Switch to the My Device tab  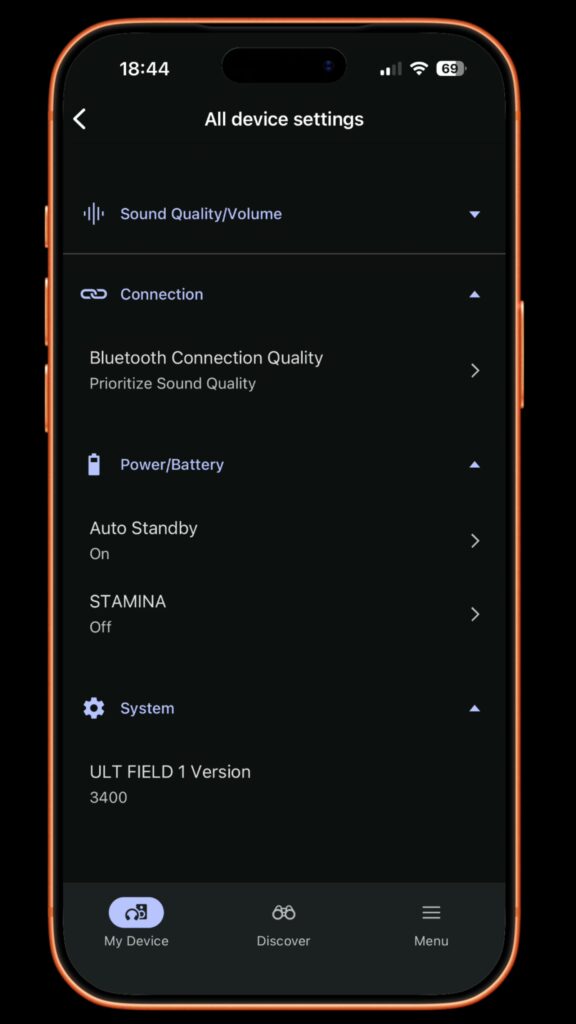[136, 923]
